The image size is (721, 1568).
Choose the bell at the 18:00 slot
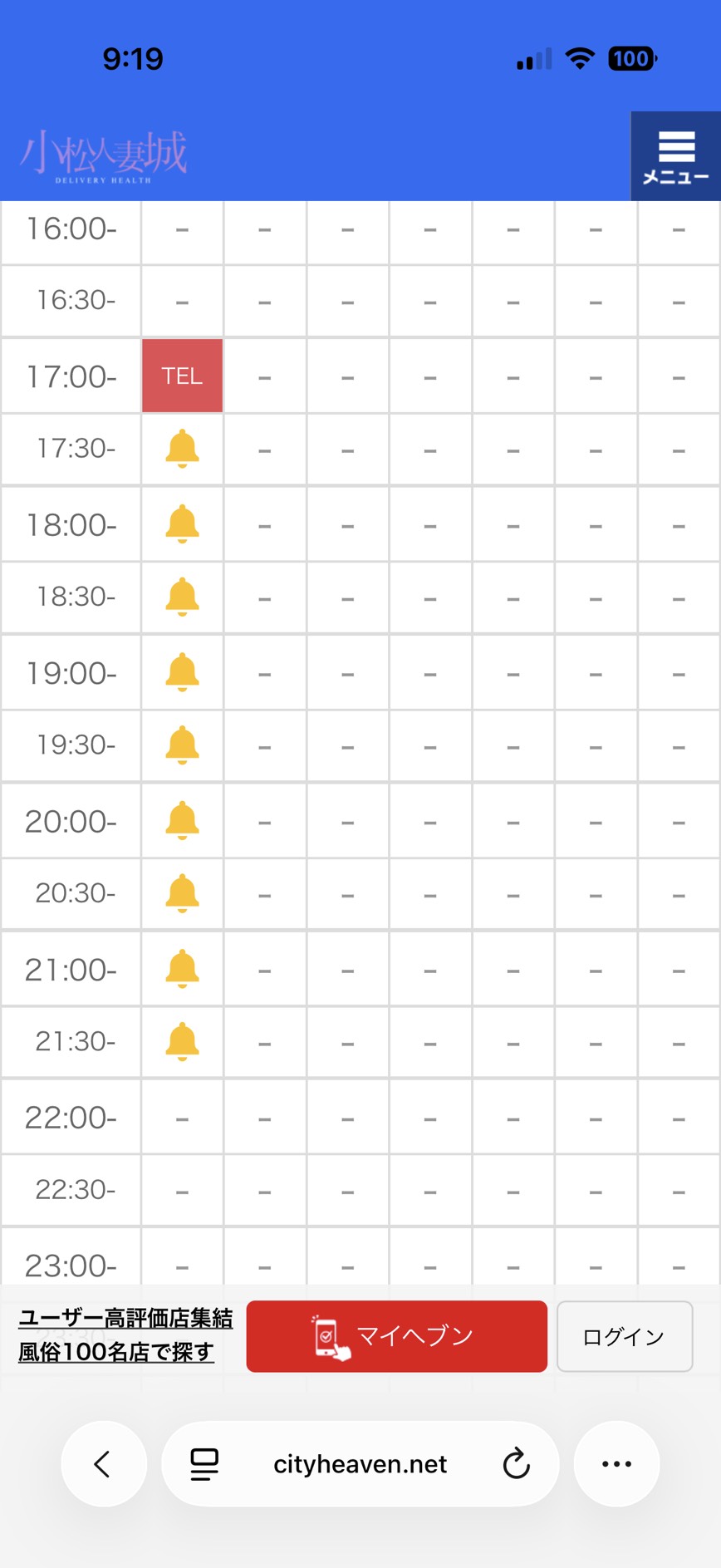182,523
